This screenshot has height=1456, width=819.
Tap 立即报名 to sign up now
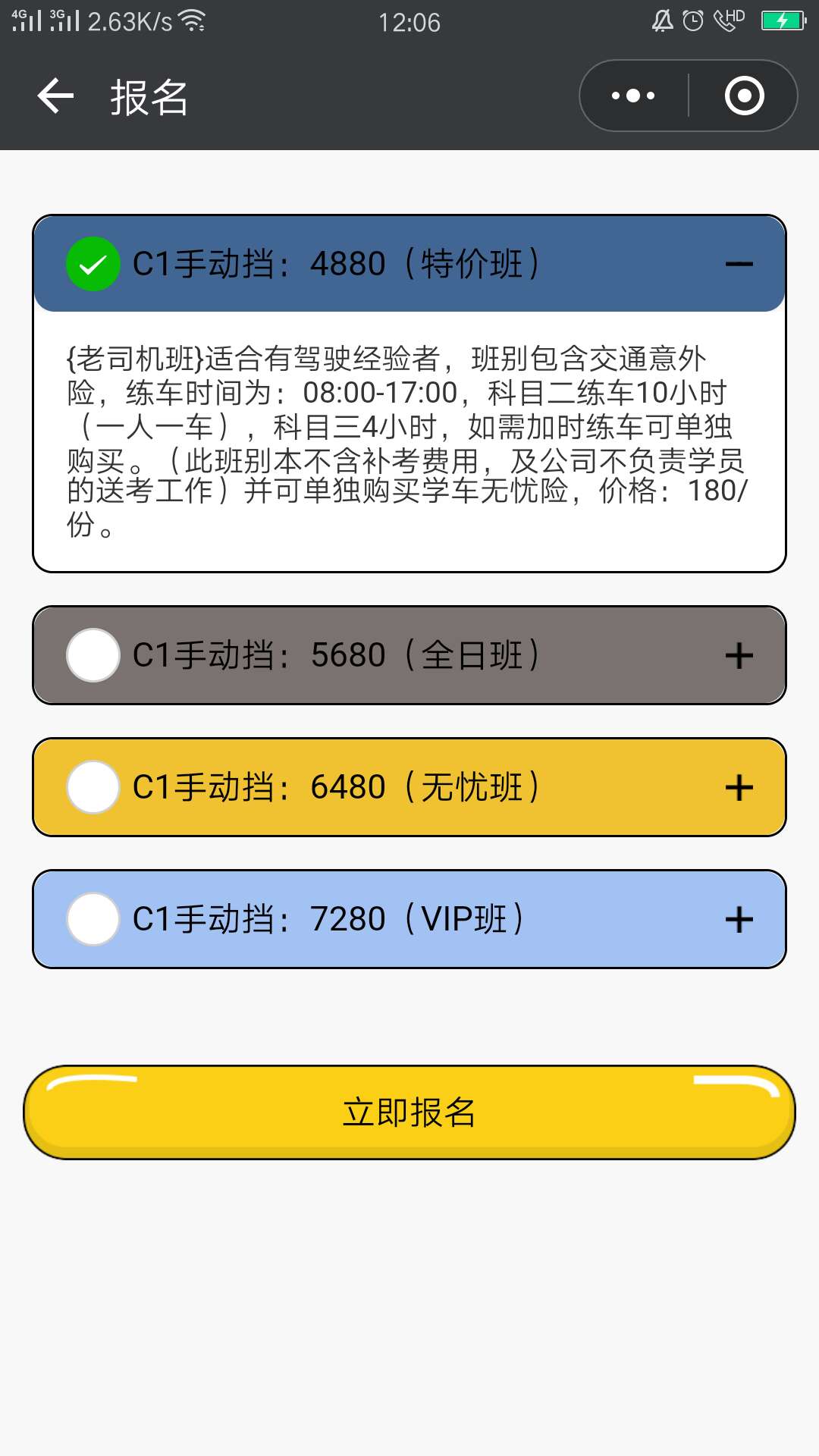click(x=409, y=1112)
